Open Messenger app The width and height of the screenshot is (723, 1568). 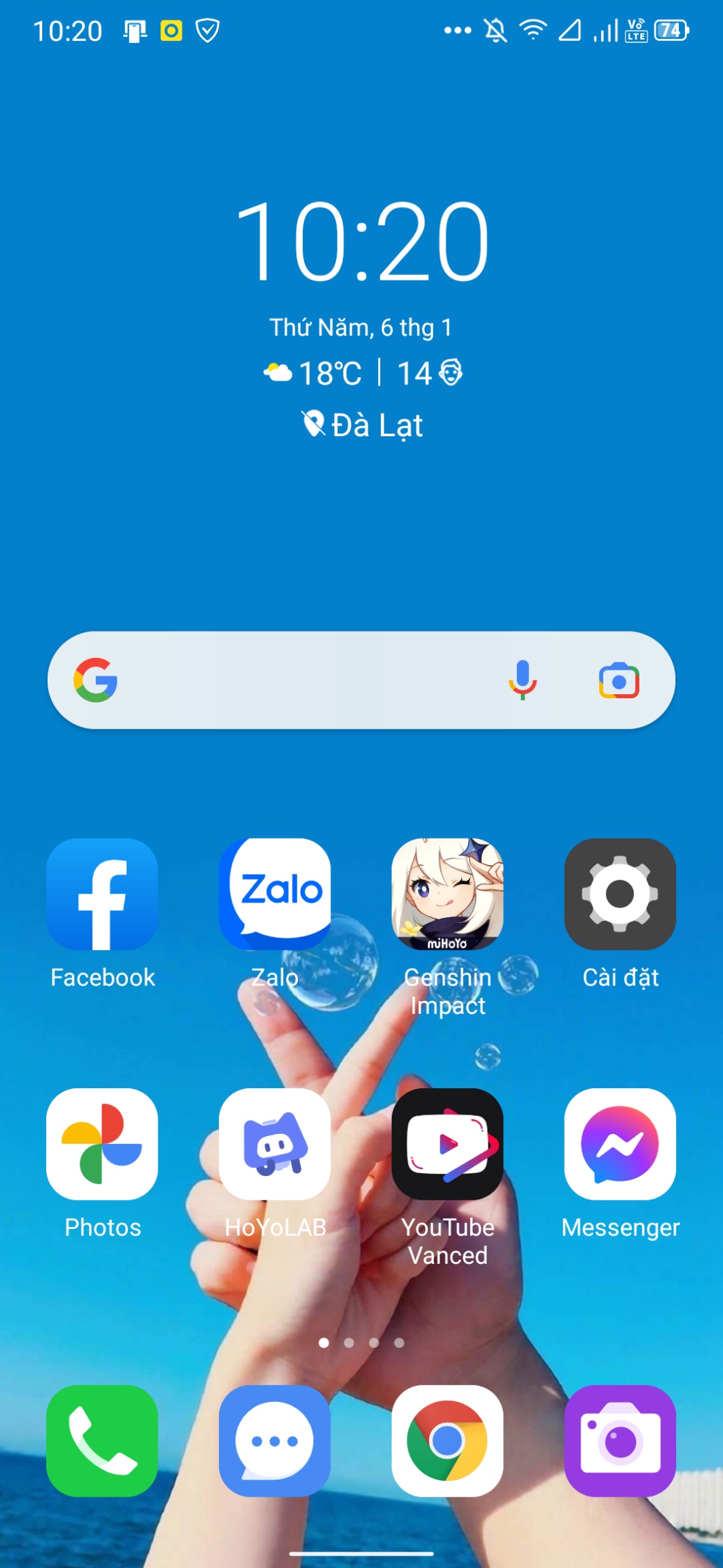(x=620, y=1144)
